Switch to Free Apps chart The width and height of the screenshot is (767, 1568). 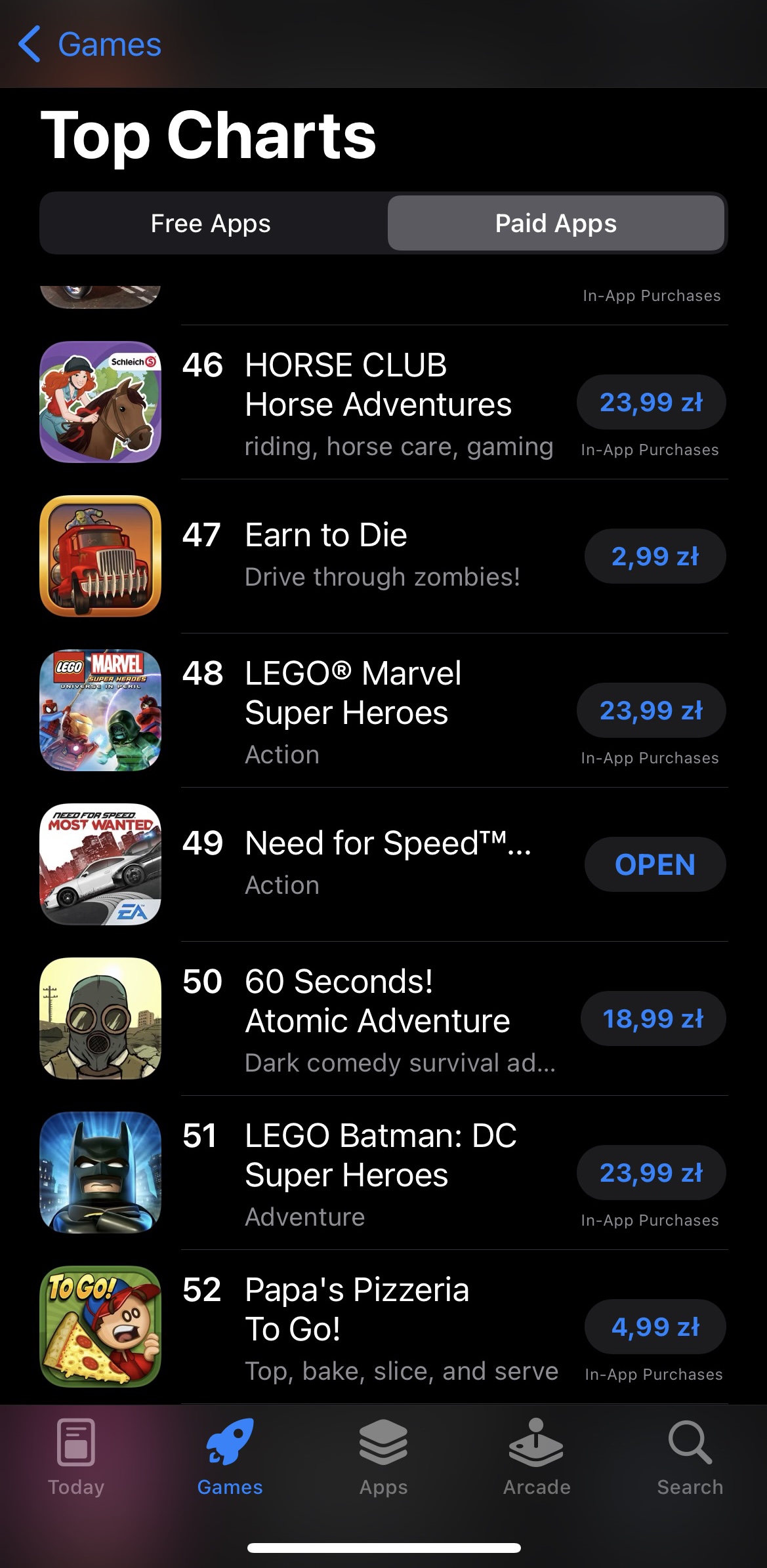(x=211, y=223)
